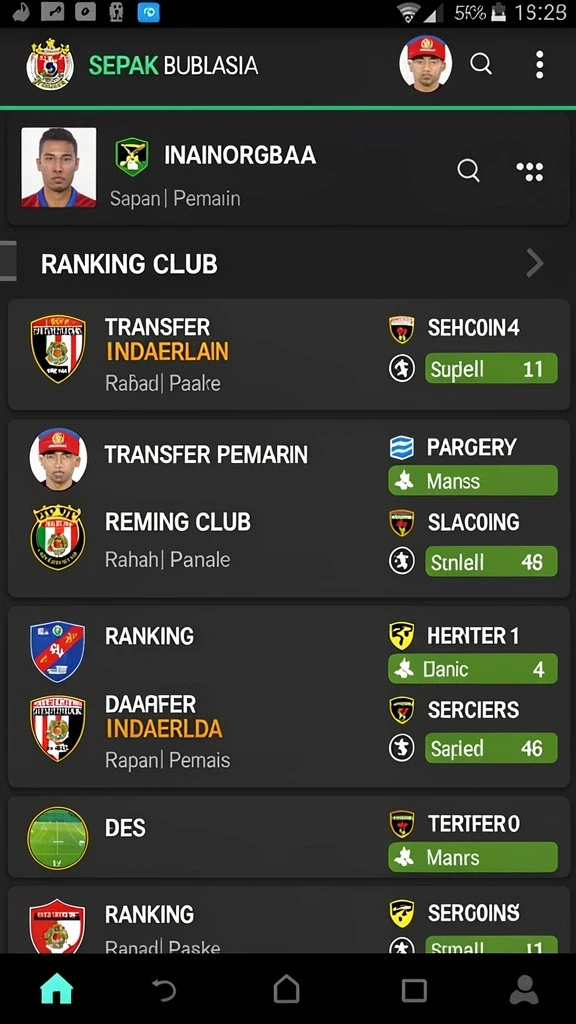Open the Transfer Indaerlain card
This screenshot has height=1024, width=576.
pos(289,355)
